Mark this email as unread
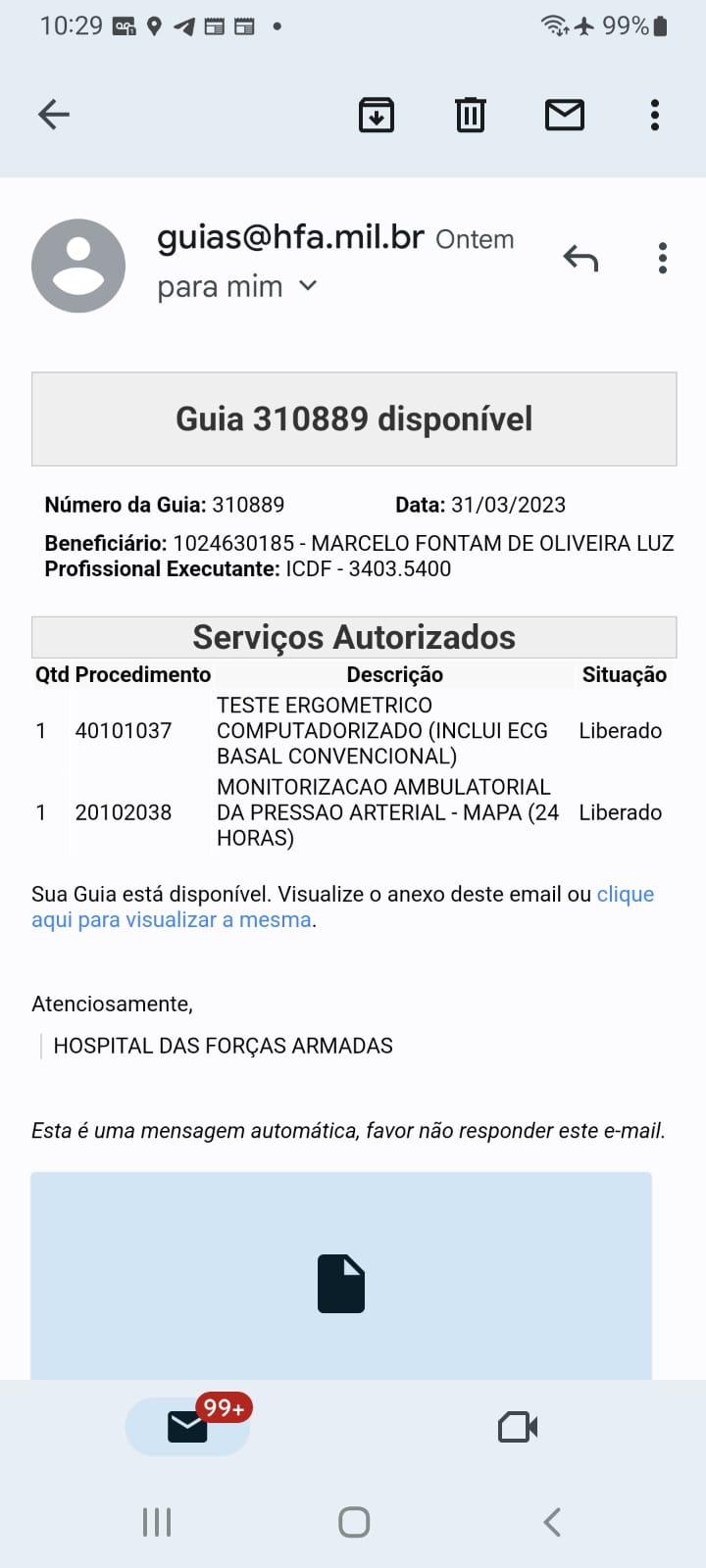This screenshot has height=1568, width=706. 565,115
